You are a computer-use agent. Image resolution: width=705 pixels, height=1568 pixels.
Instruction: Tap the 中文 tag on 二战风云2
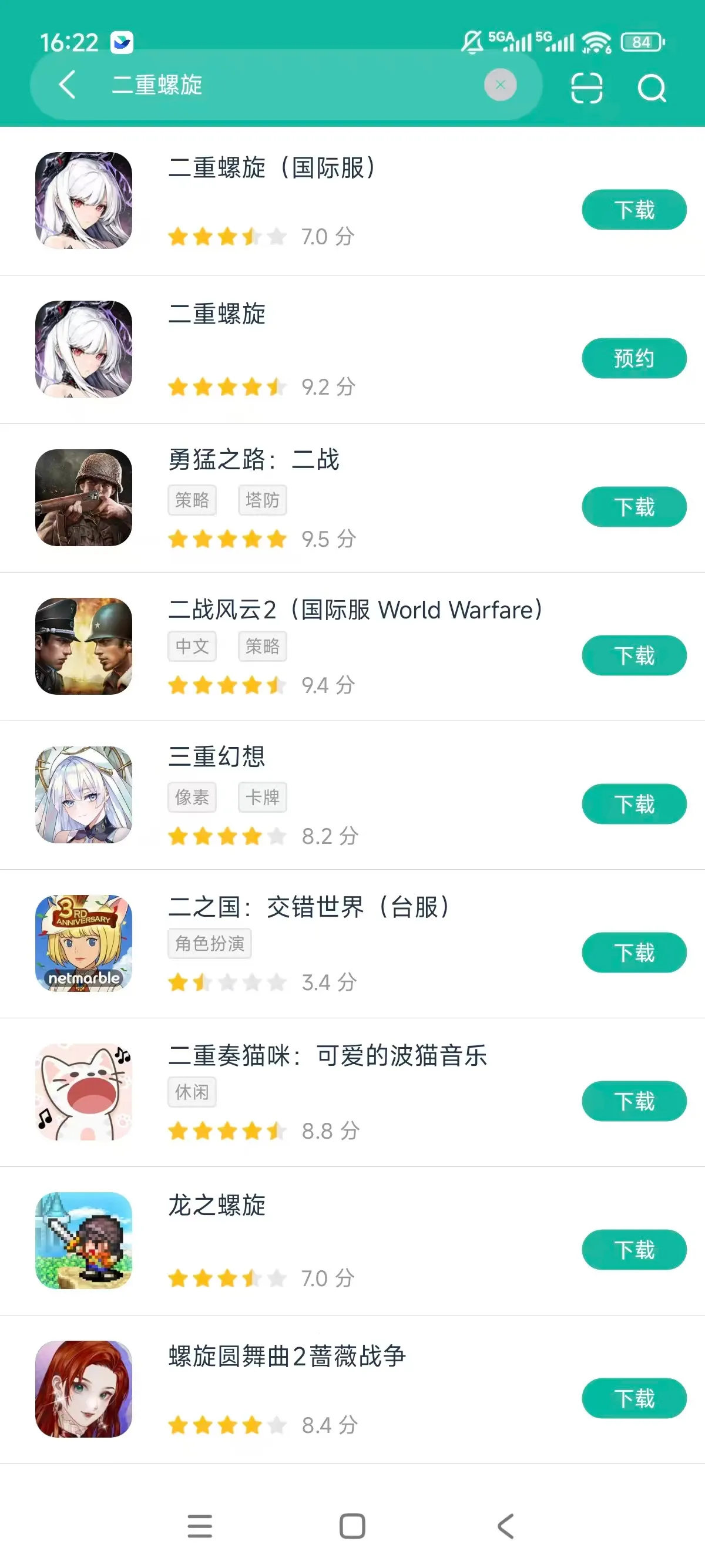click(191, 646)
